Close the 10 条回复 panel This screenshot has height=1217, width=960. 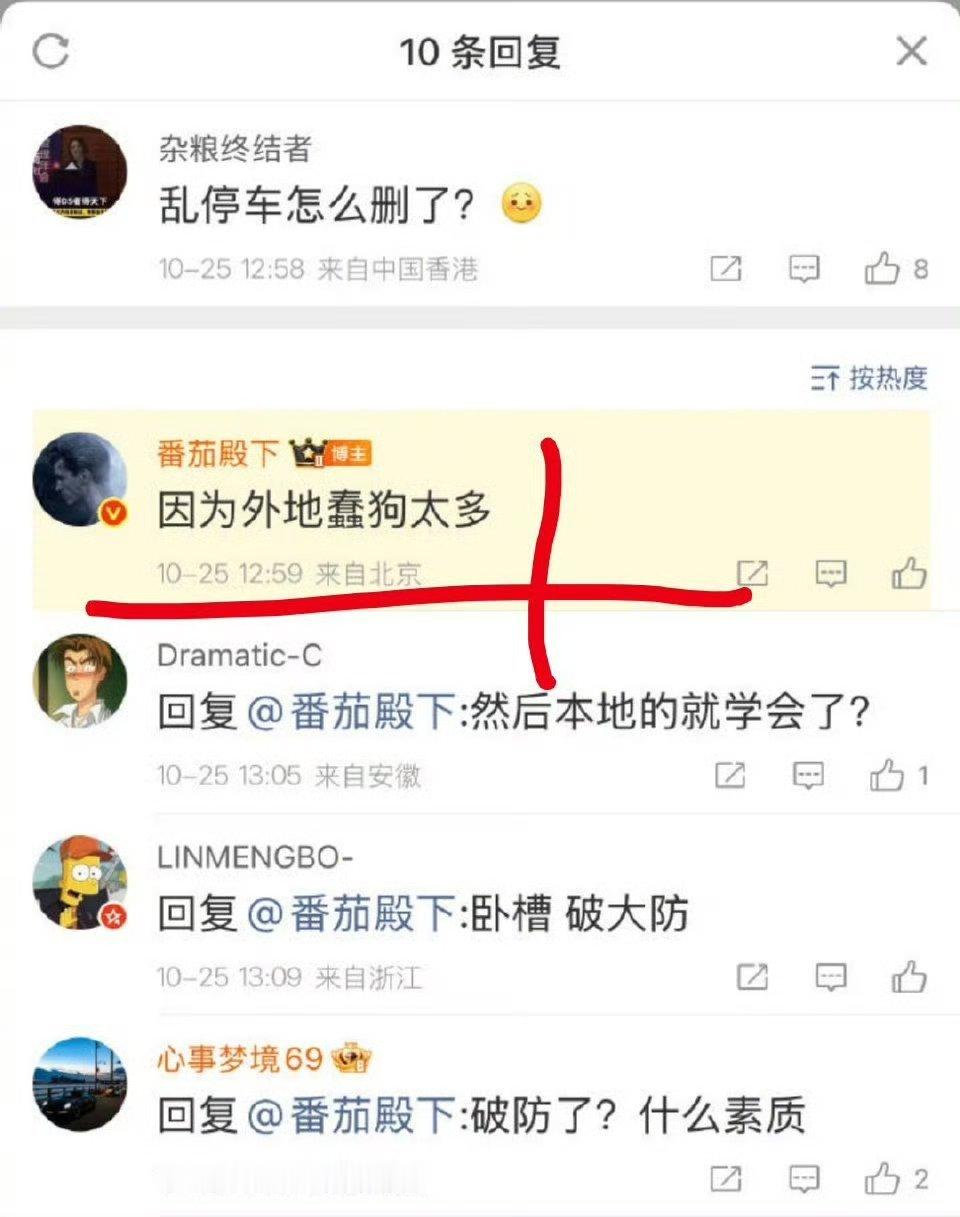pos(911,51)
